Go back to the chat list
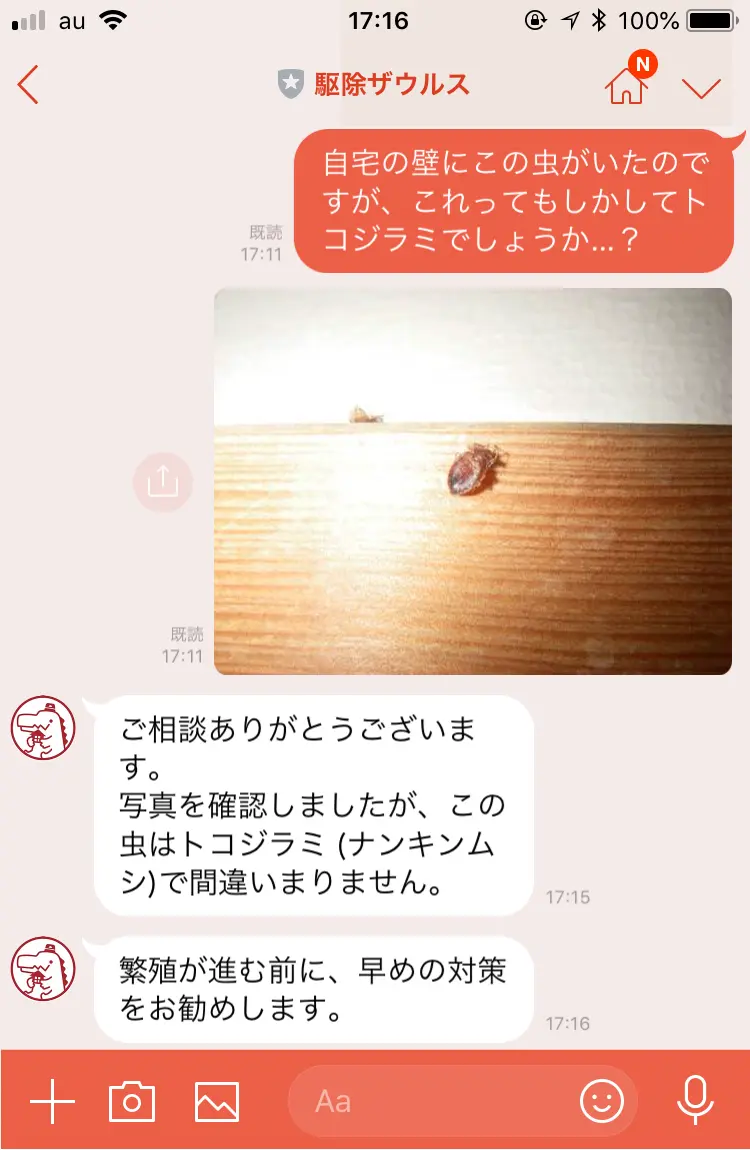Image resolution: width=750 pixels, height=1150 pixels. point(28,85)
